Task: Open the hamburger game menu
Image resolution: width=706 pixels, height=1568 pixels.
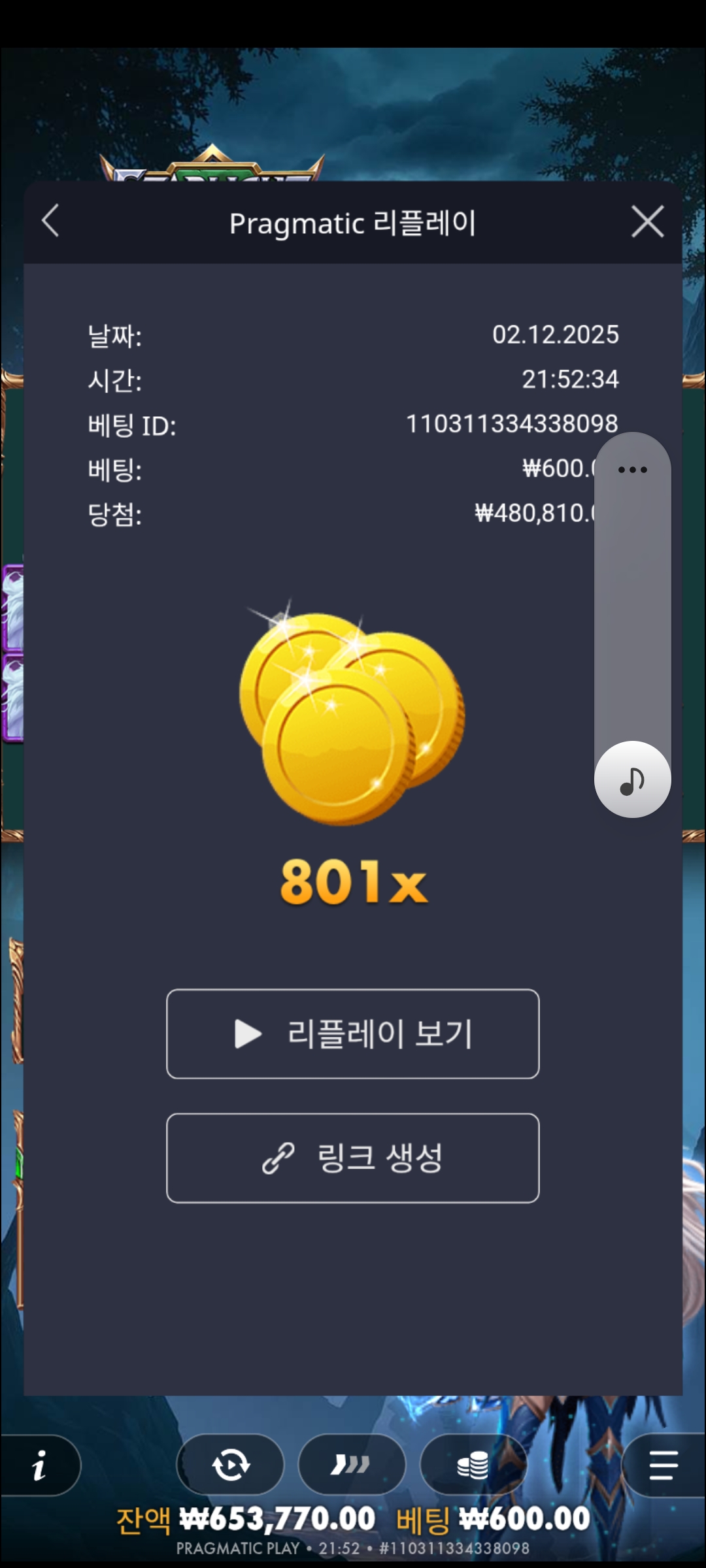Action: (663, 1465)
